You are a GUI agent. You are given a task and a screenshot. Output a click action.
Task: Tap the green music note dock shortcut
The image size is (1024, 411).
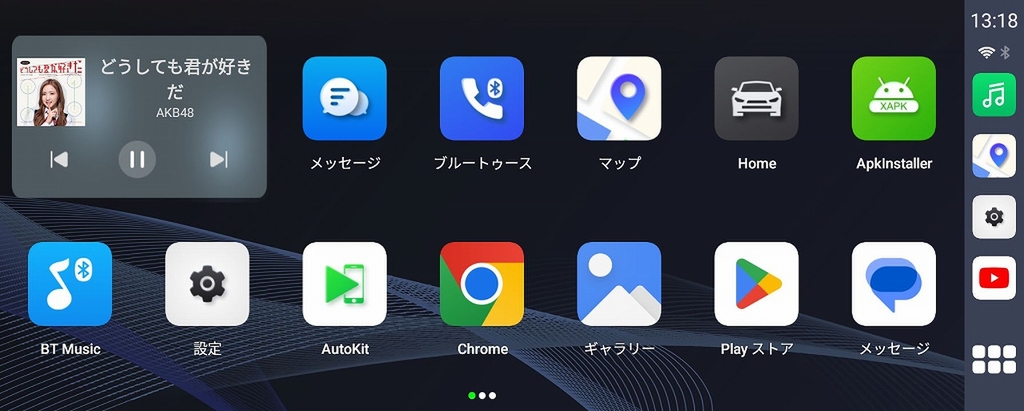click(994, 96)
